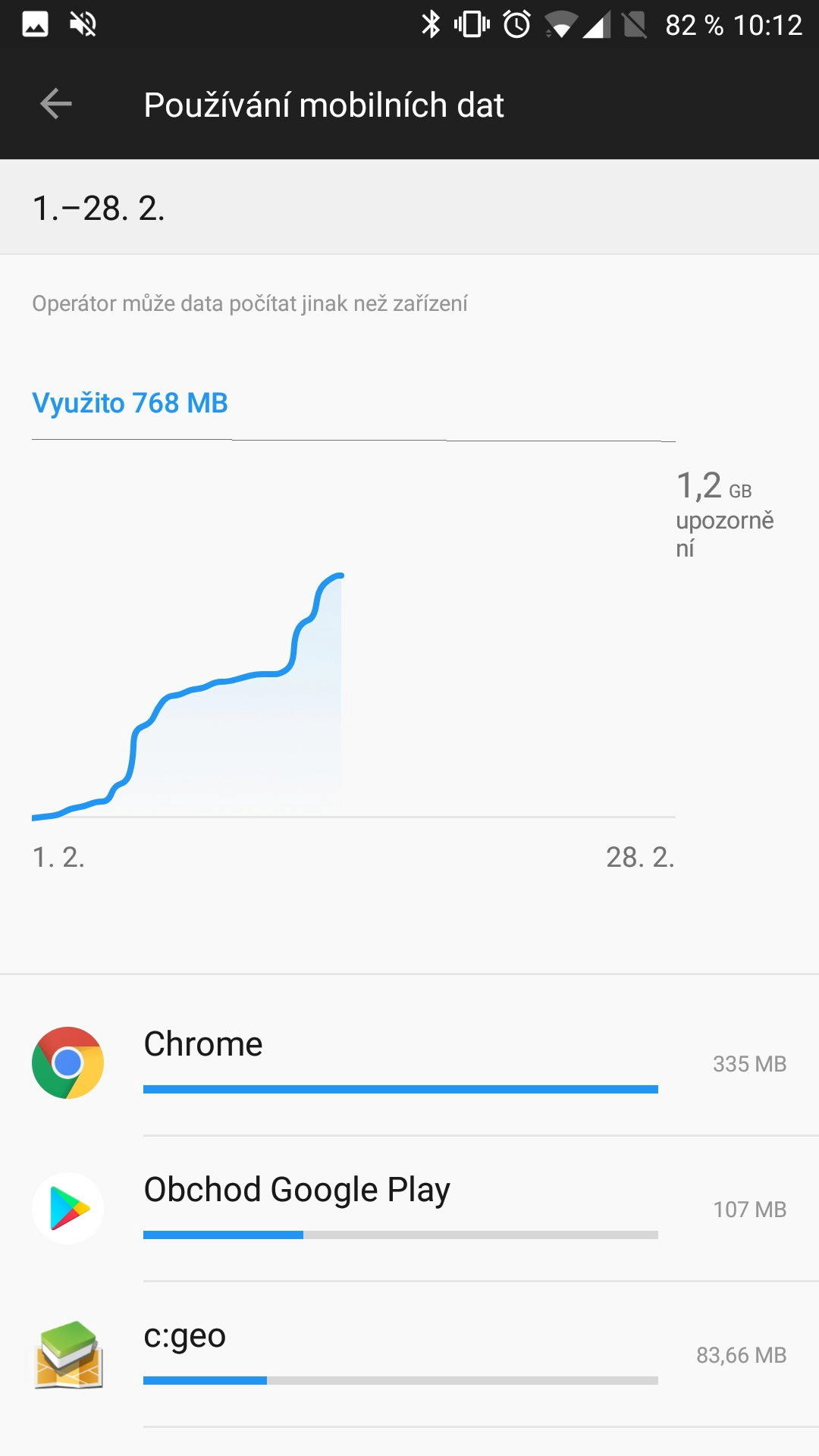The width and height of the screenshot is (819, 1456).
Task: Go back using the arrow icon
Action: 56,104
